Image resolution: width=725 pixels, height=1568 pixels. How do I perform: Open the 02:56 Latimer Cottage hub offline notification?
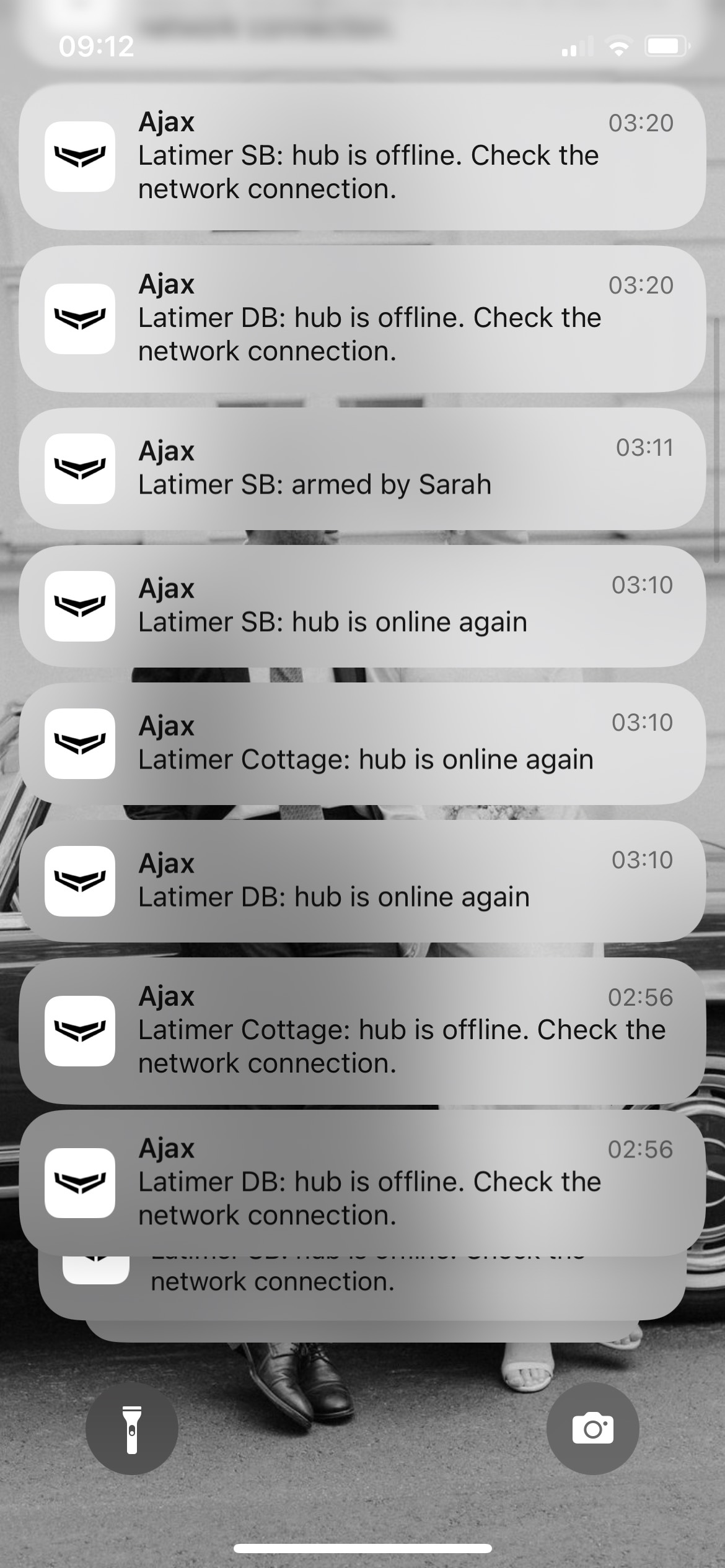[362, 1030]
